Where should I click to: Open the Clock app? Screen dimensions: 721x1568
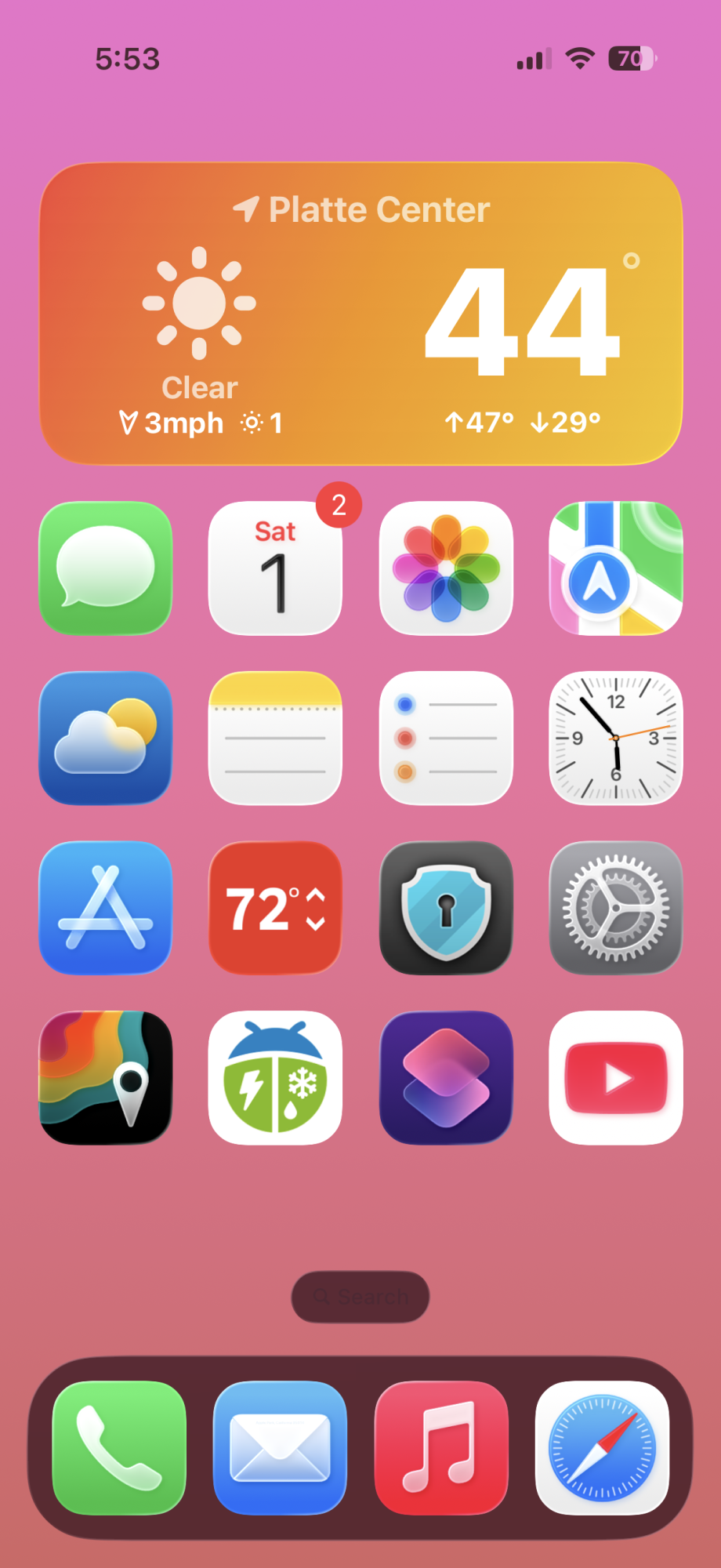tap(615, 738)
